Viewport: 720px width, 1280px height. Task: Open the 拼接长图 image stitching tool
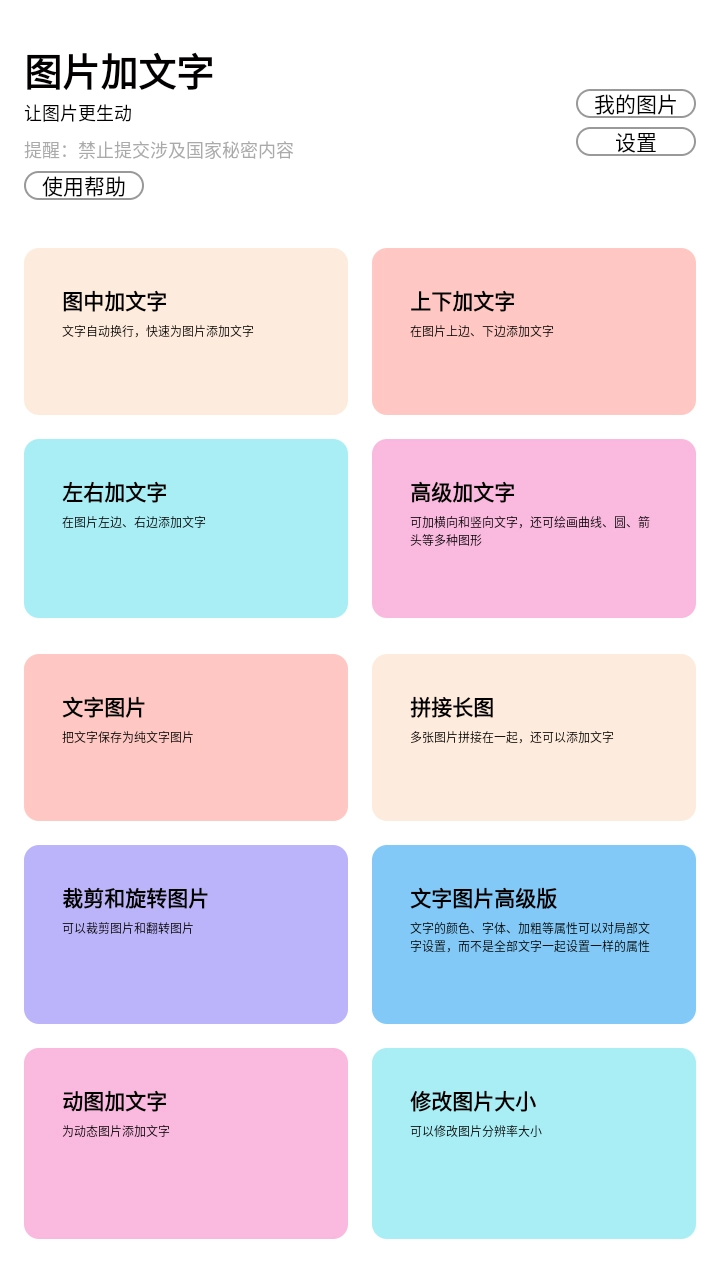pos(533,736)
